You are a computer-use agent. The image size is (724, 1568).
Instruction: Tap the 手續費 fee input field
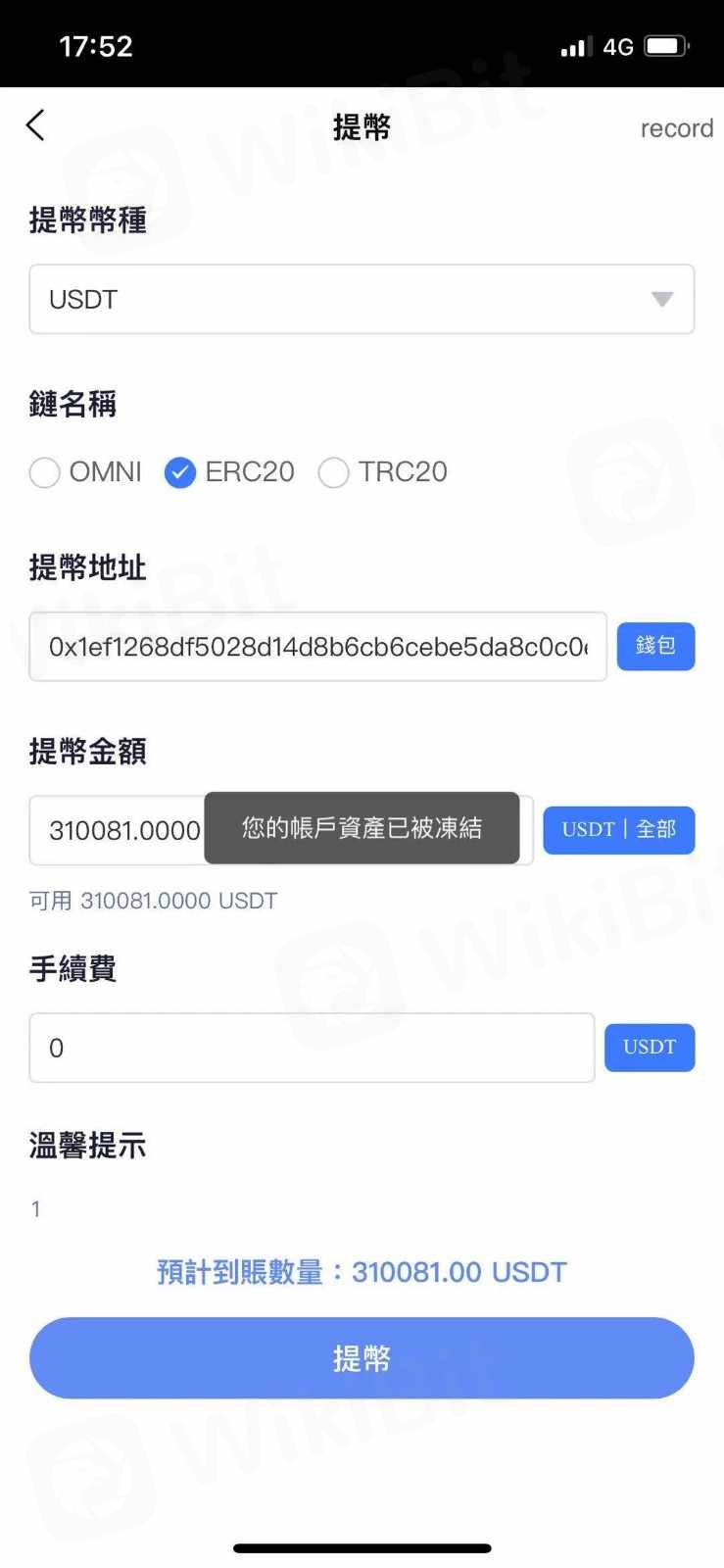click(x=312, y=1048)
